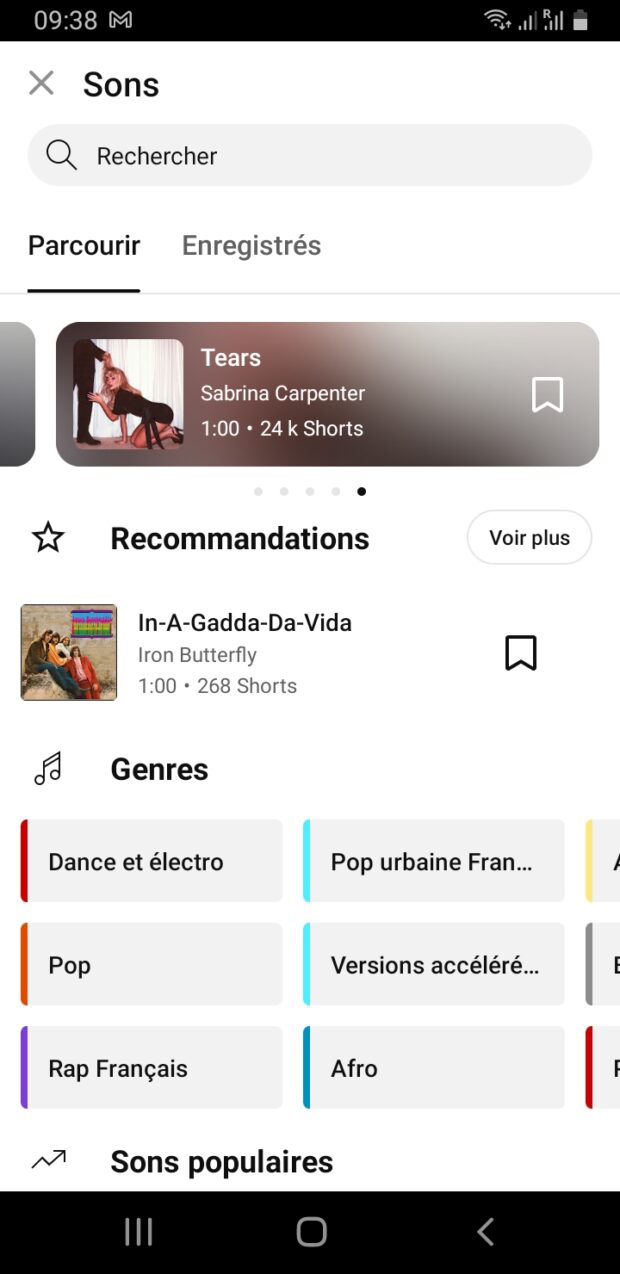This screenshot has width=620, height=1274.
Task: Open the Dance et électro genre
Action: tap(152, 861)
